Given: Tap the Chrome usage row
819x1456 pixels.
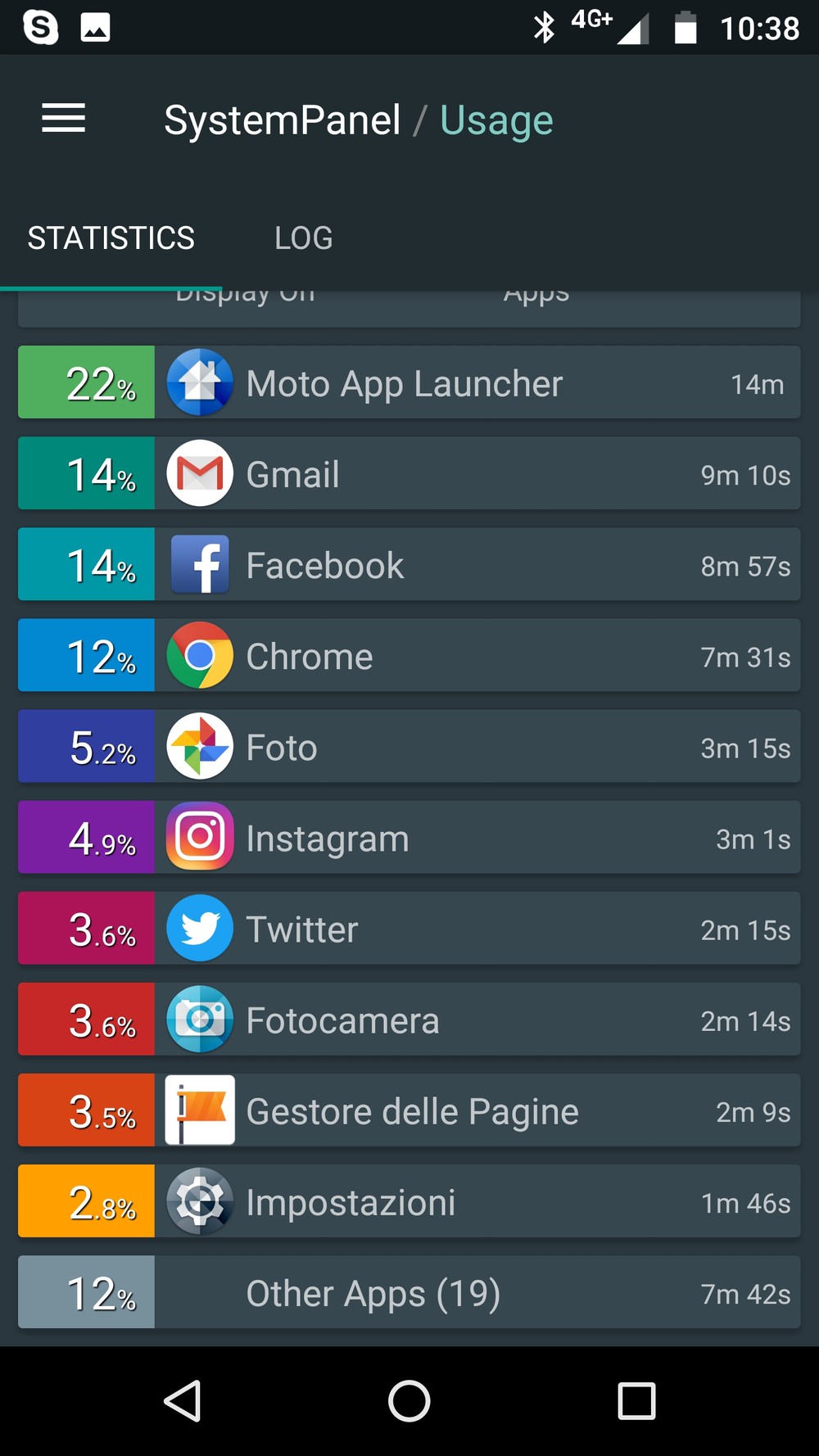Looking at the screenshot, I should (x=409, y=655).
